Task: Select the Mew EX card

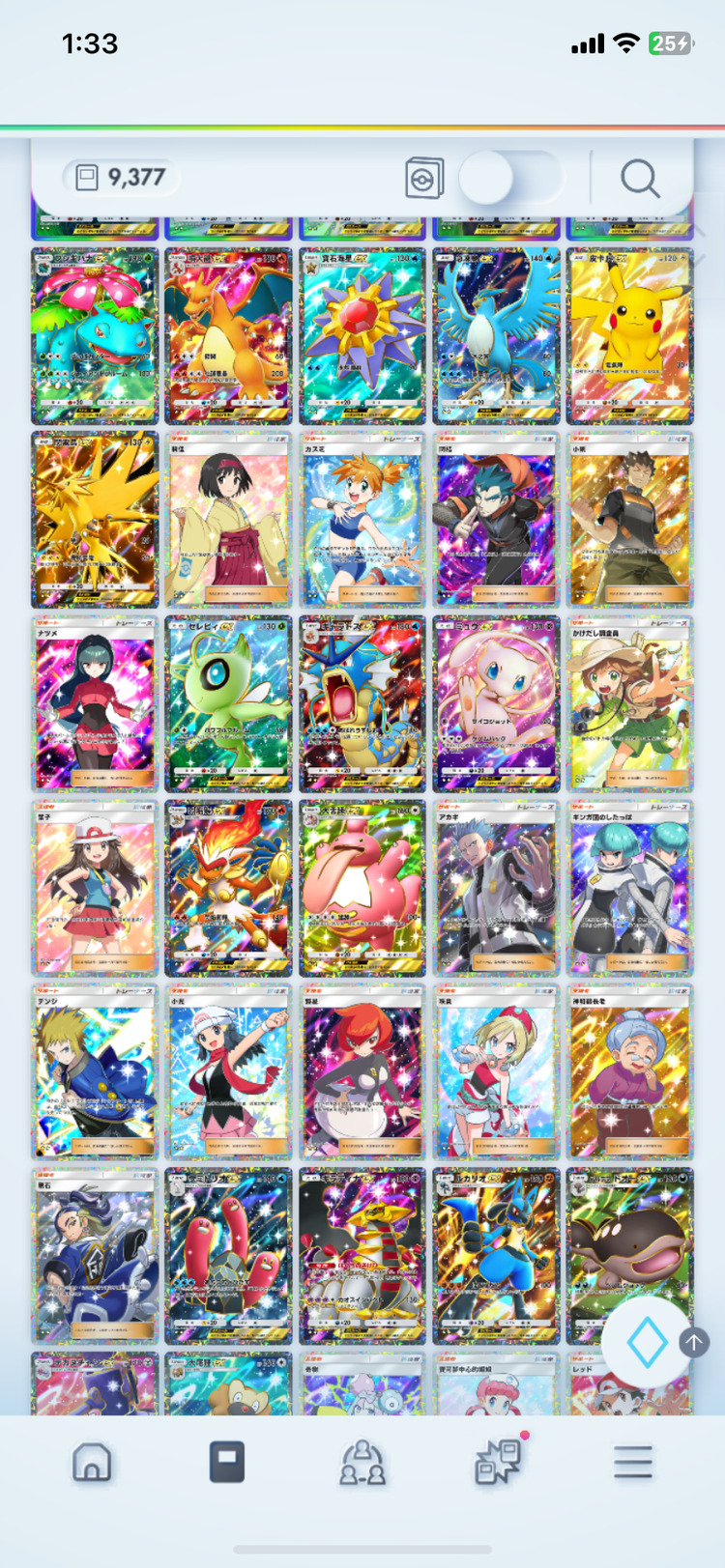Action: [x=496, y=703]
